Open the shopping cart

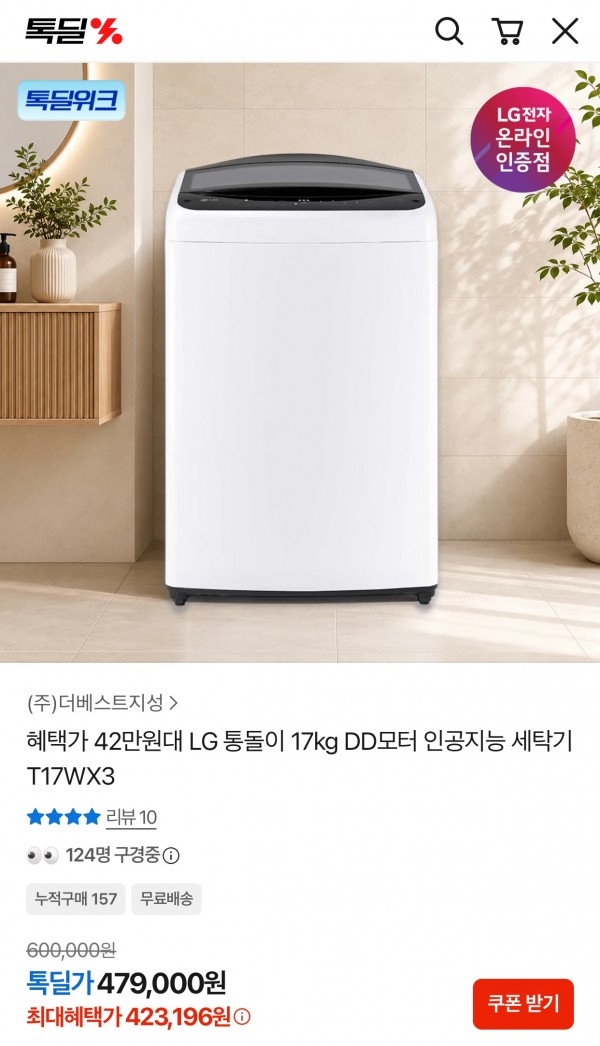pyautogui.click(x=507, y=31)
